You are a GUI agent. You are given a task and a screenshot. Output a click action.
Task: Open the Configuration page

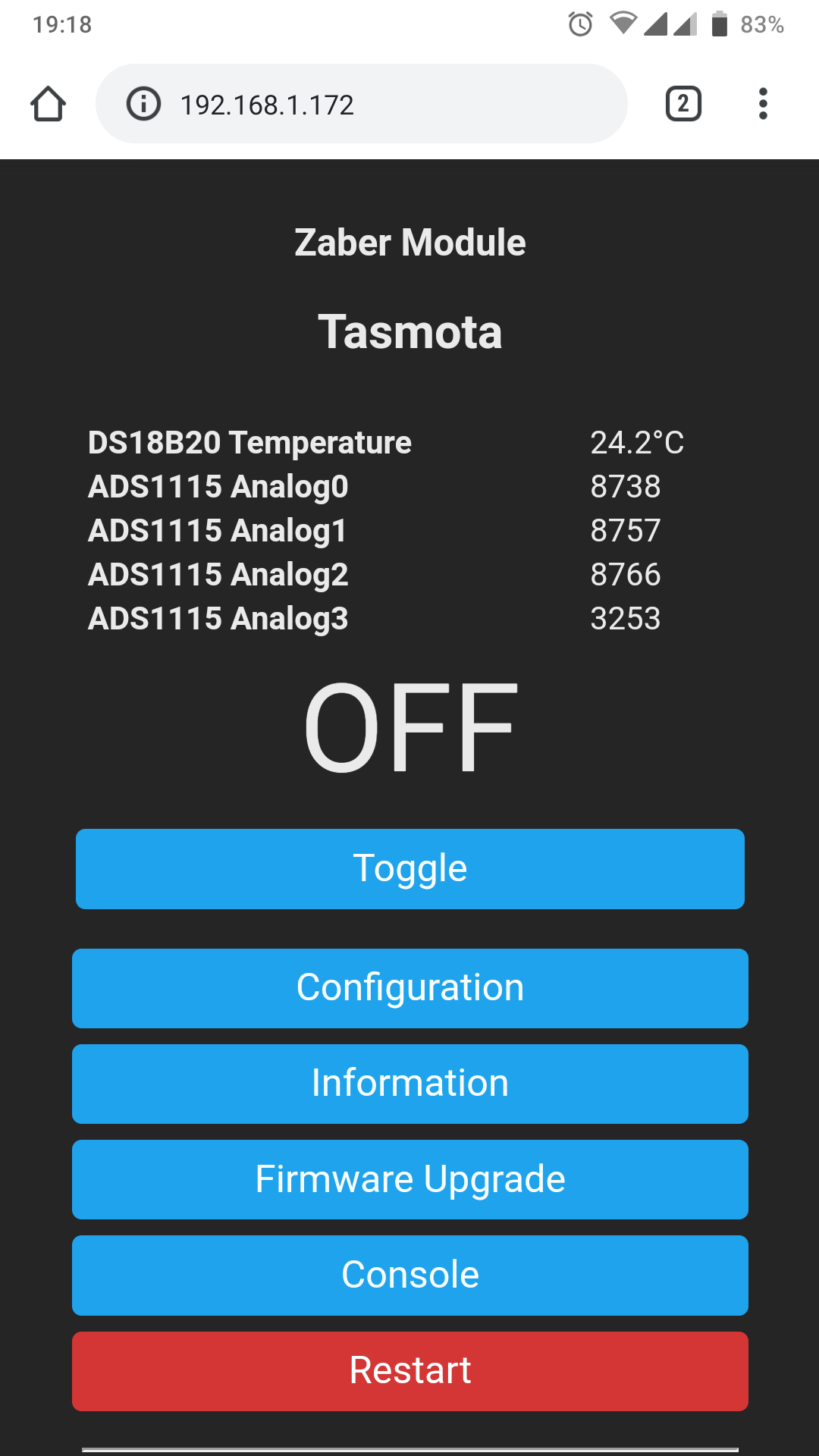click(x=409, y=988)
